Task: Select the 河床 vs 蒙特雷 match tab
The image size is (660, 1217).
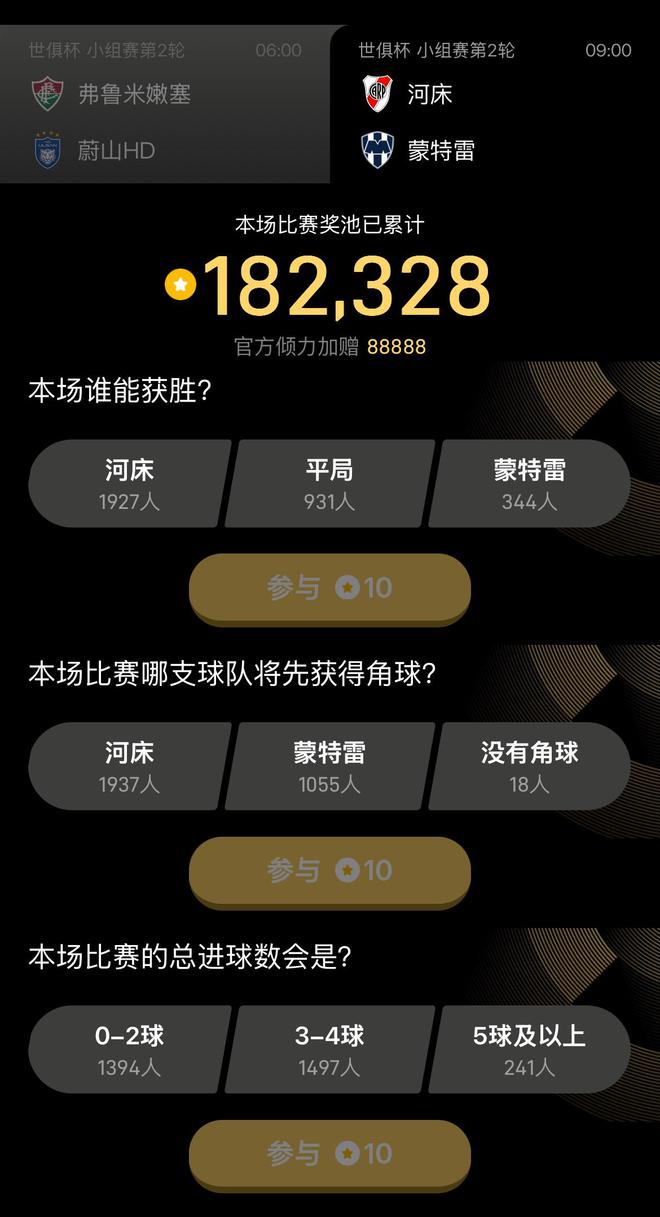Action: pyautogui.click(x=495, y=105)
